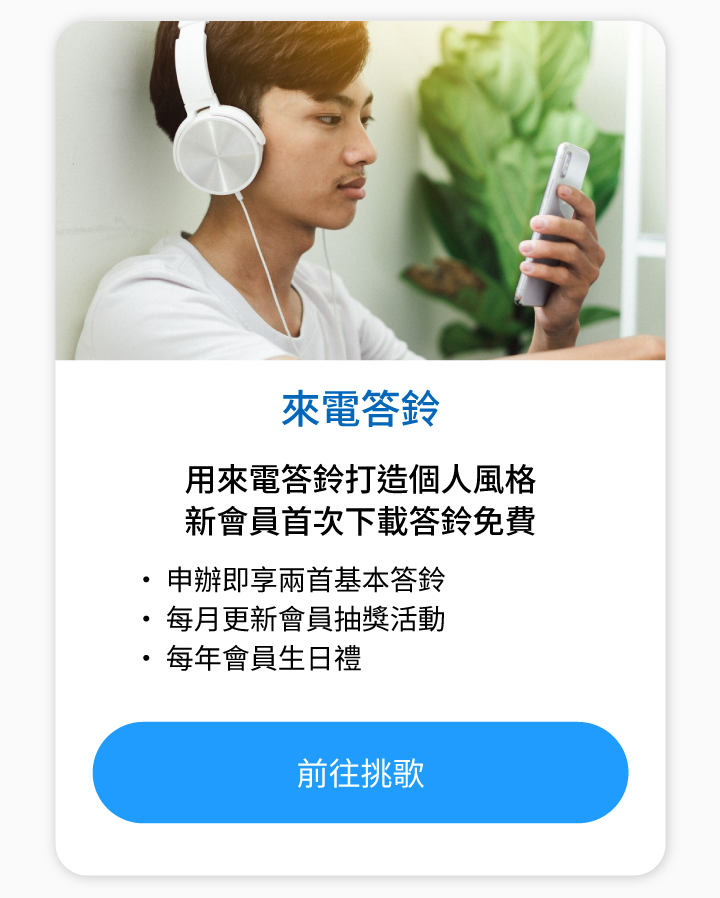
Task: Tap the 前往挑歌 button
Action: 360,773
